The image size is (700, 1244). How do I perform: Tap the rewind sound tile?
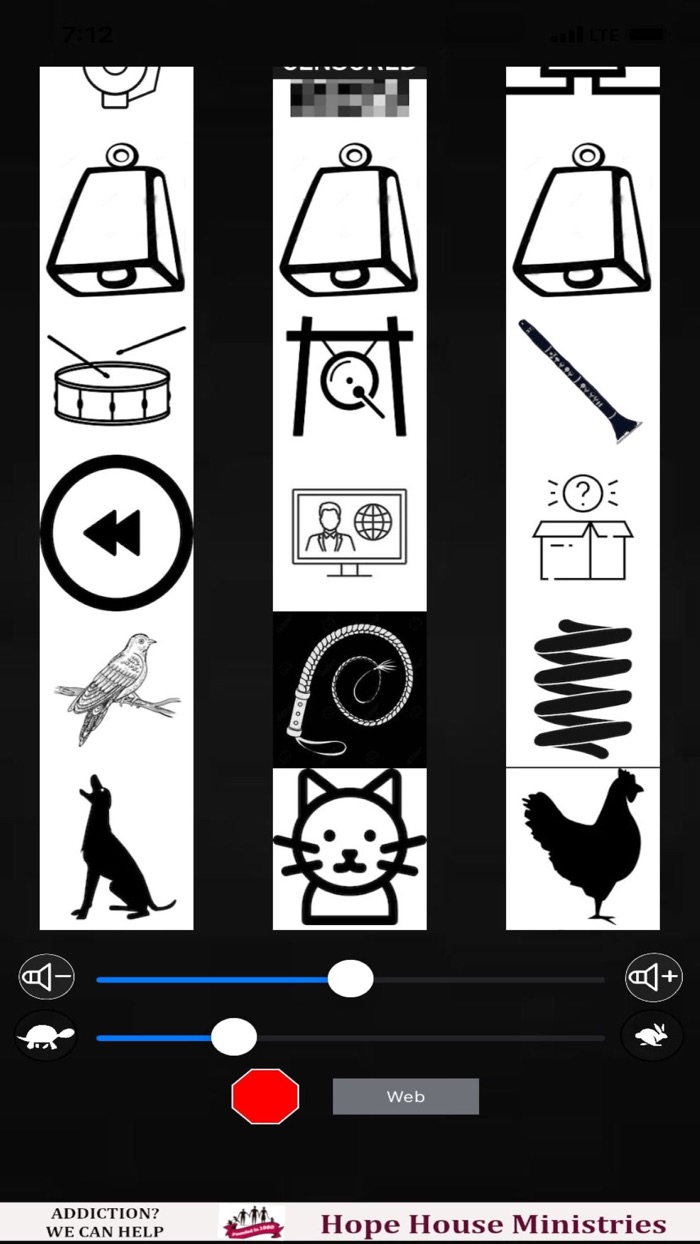[116, 532]
